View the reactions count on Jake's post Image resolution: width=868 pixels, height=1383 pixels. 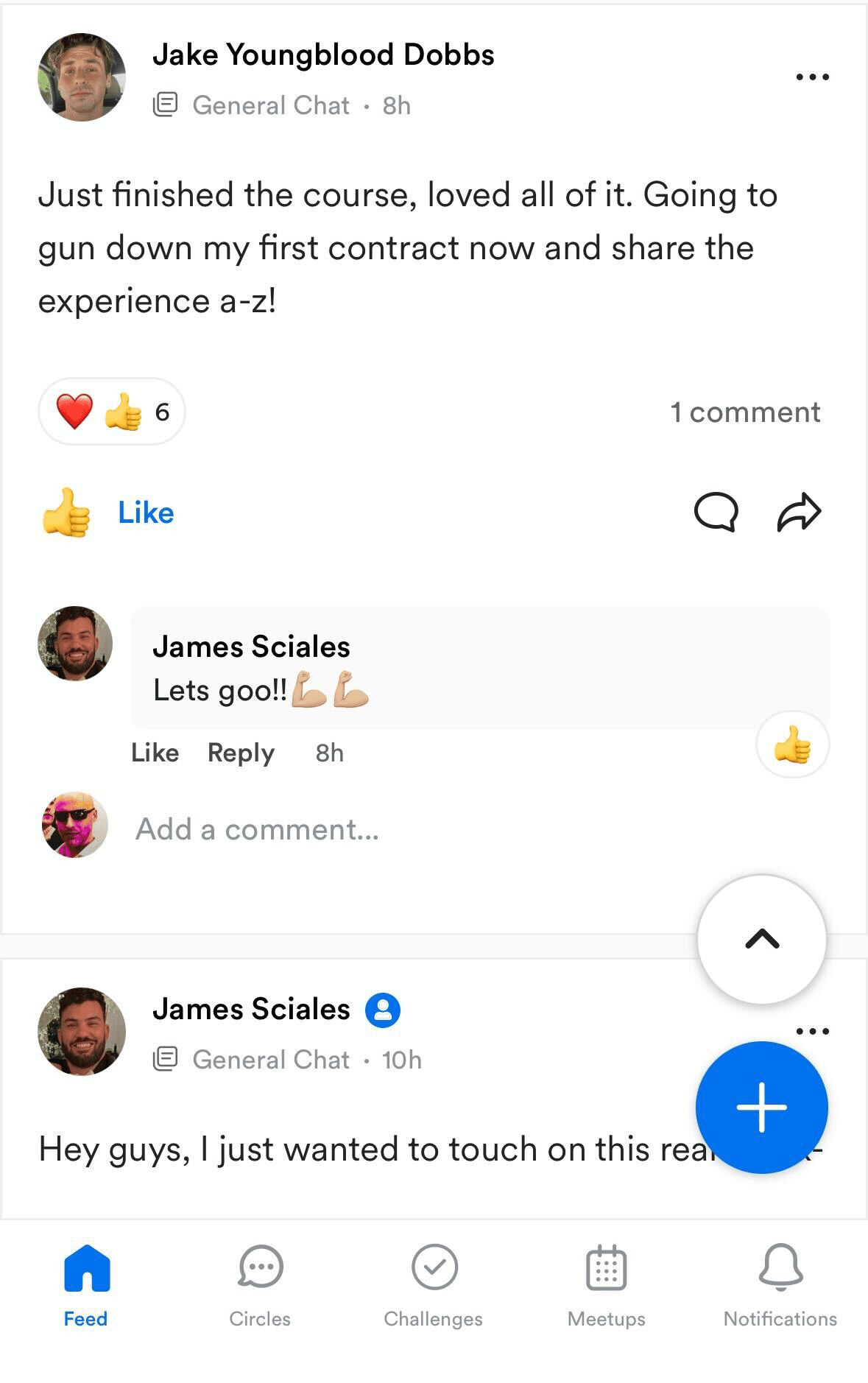[x=112, y=412]
